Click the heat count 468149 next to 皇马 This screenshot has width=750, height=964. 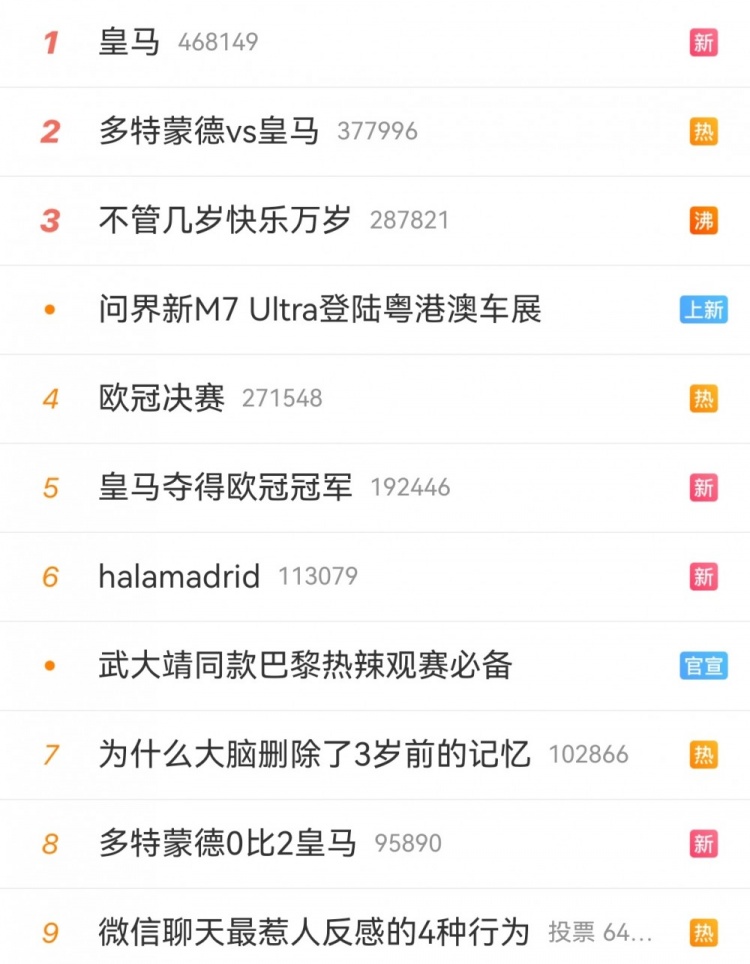pyautogui.click(x=218, y=43)
